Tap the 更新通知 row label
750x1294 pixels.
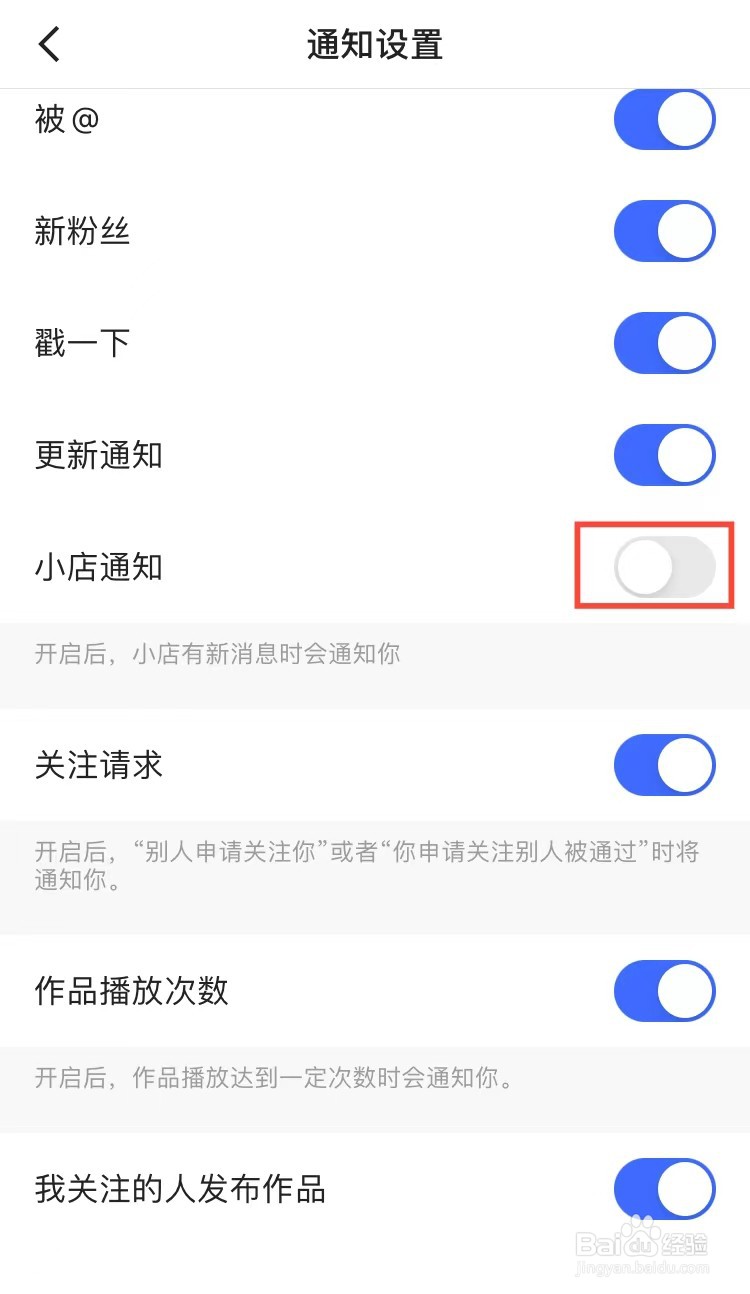point(97,455)
